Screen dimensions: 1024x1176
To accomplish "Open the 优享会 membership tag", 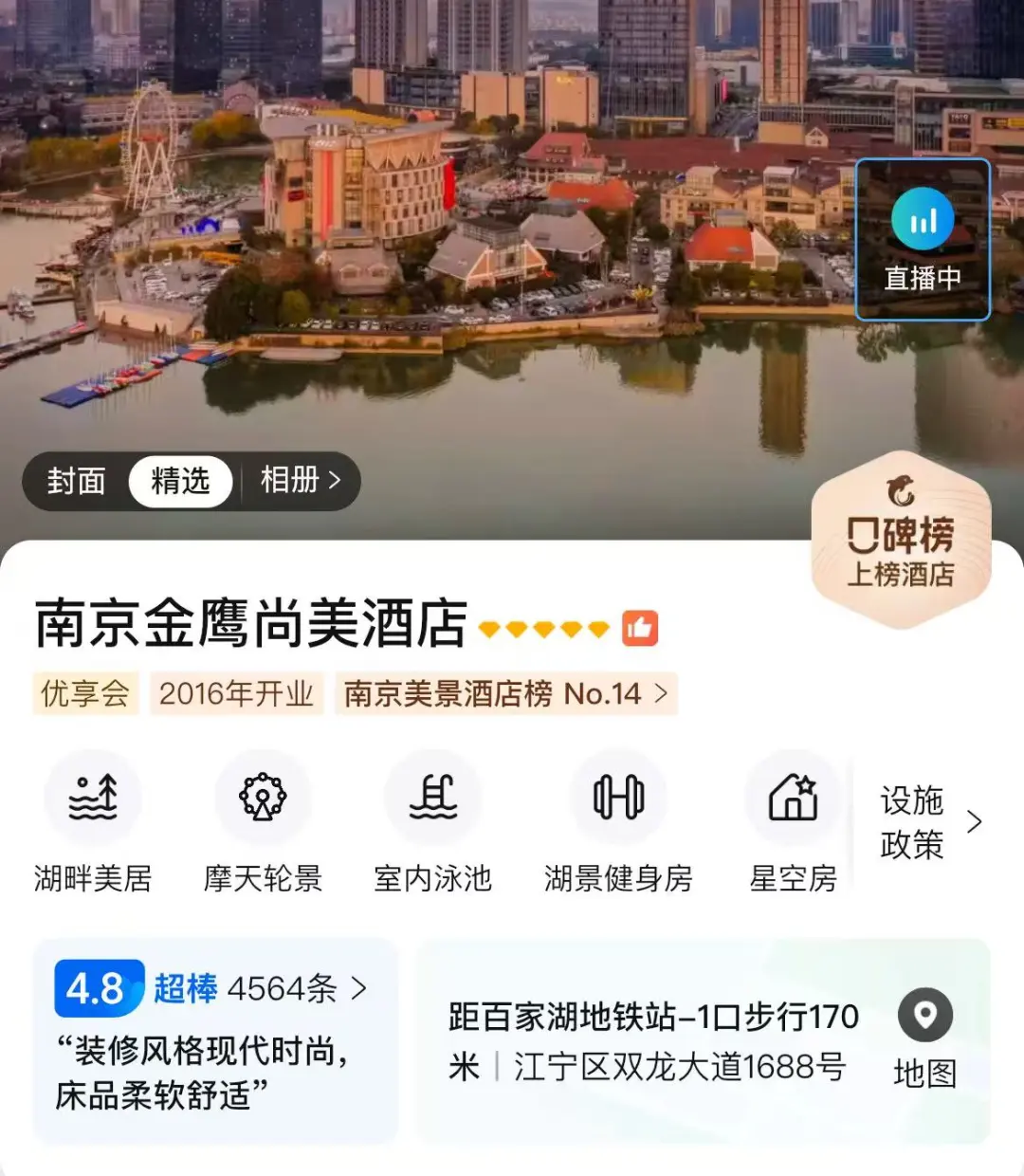I will pyautogui.click(x=85, y=694).
